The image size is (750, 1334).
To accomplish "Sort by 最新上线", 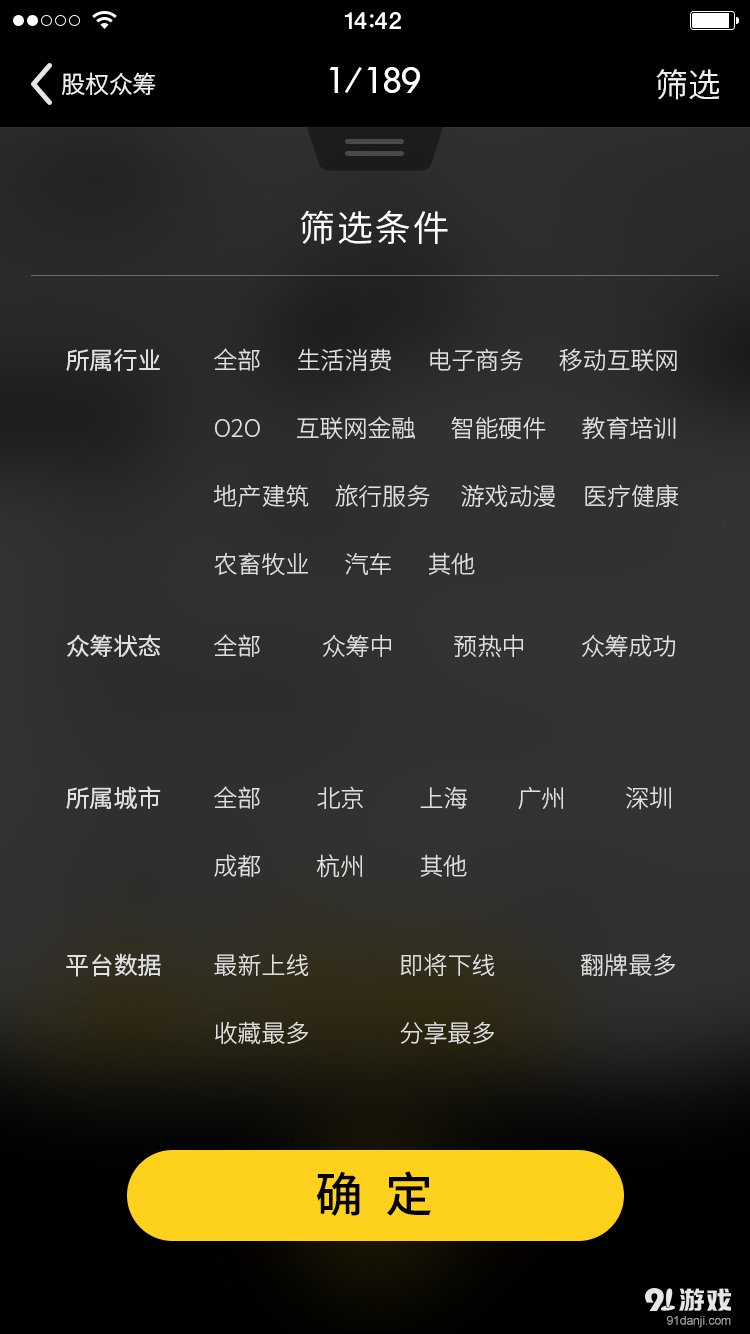I will (261, 966).
